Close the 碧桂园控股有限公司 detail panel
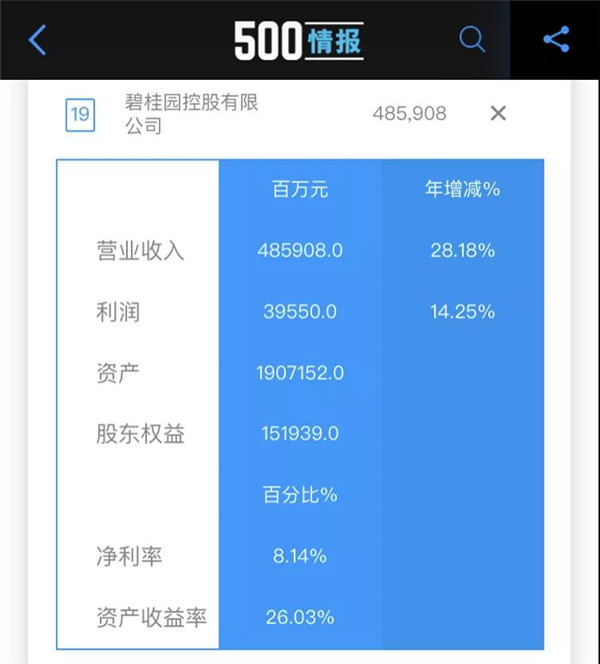The image size is (600, 664). click(498, 113)
